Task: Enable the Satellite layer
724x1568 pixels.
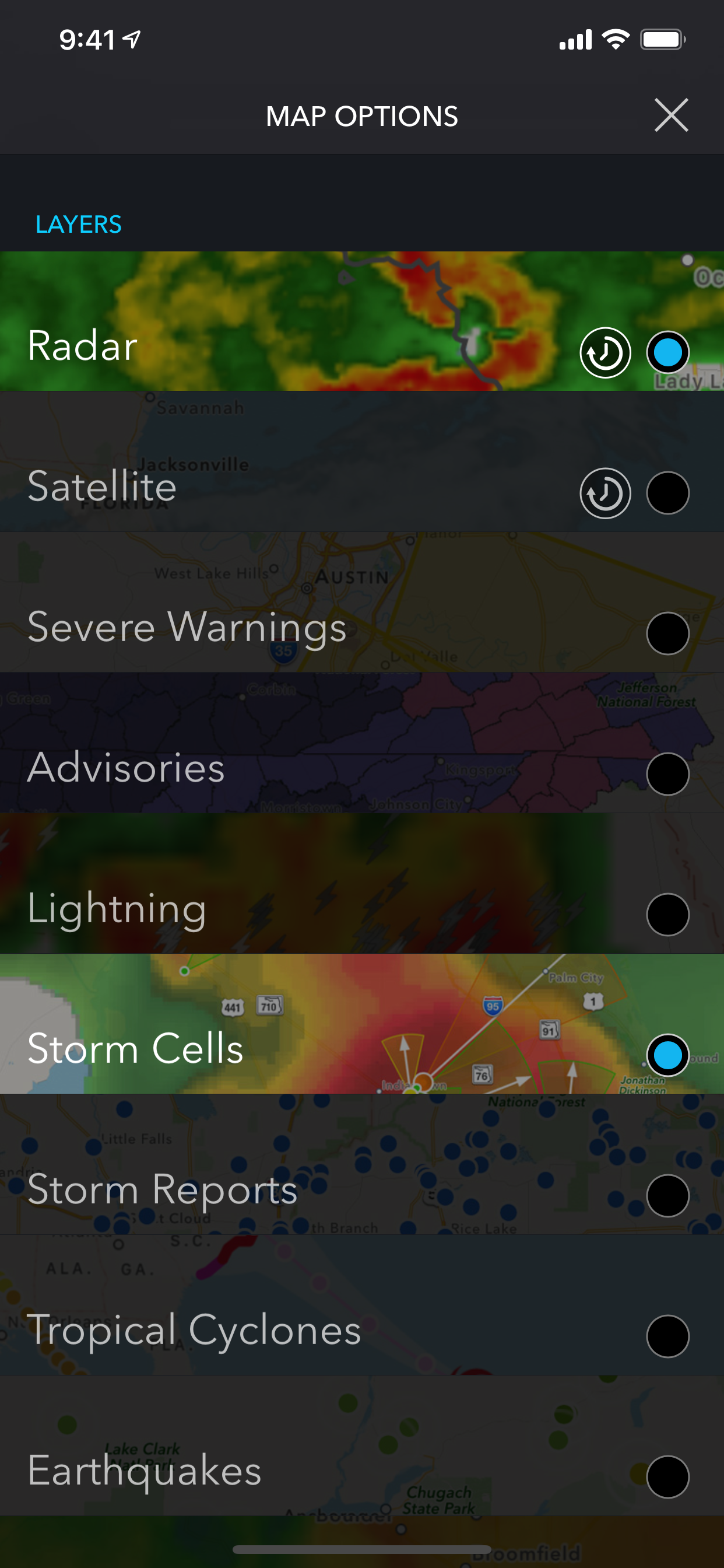Action: pyautogui.click(x=667, y=492)
